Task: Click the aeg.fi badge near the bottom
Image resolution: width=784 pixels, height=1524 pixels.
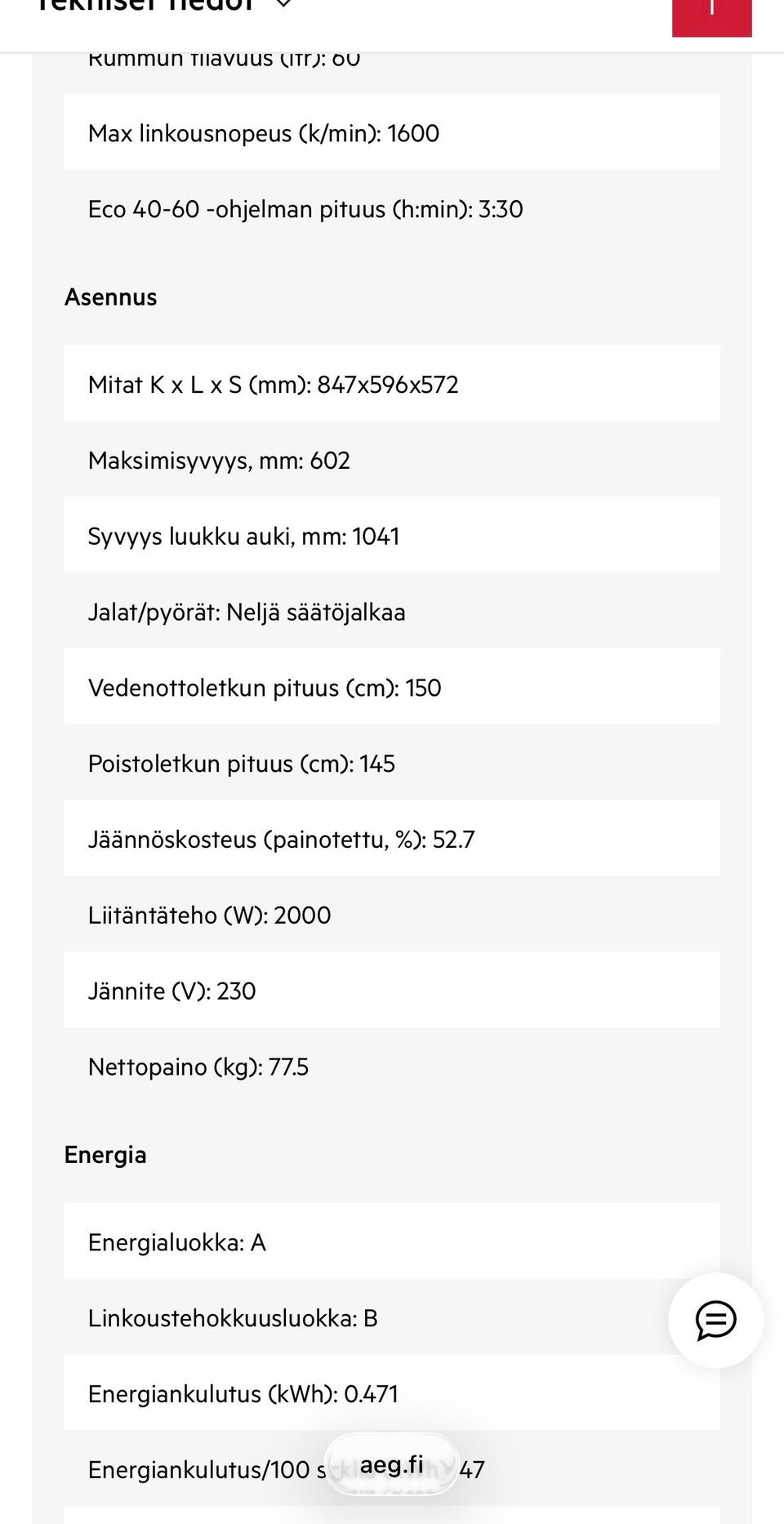Action: [392, 1466]
